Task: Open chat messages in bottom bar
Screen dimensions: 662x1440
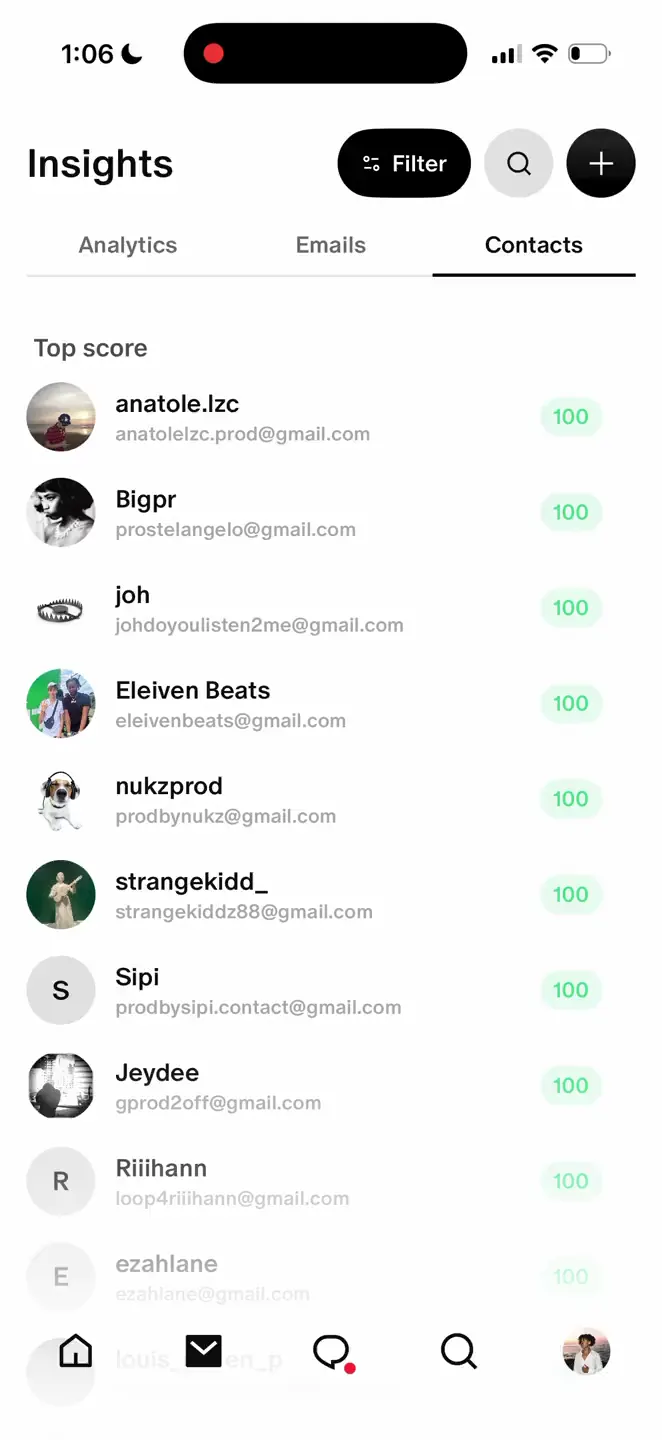Action: coord(333,1353)
